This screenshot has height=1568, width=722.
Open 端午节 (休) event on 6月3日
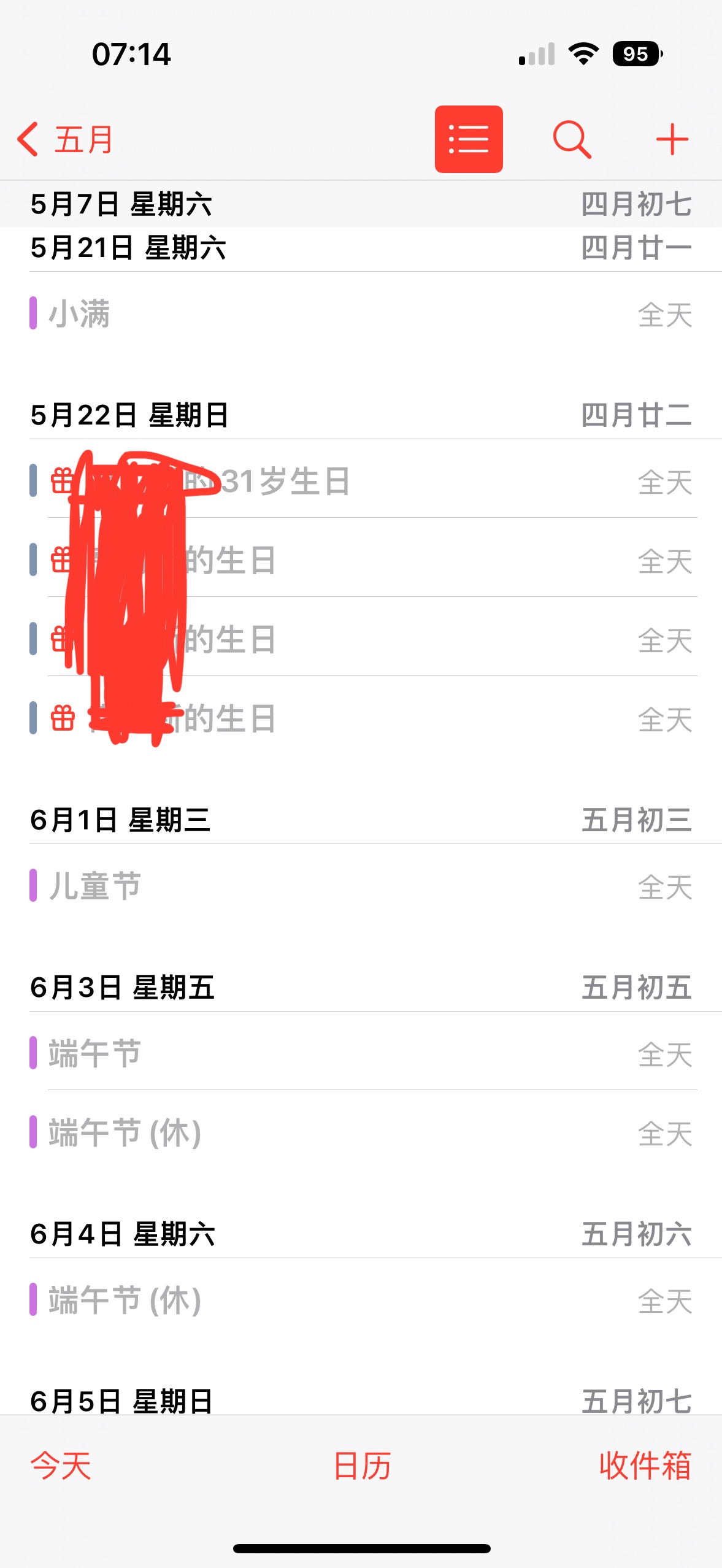tap(362, 1132)
